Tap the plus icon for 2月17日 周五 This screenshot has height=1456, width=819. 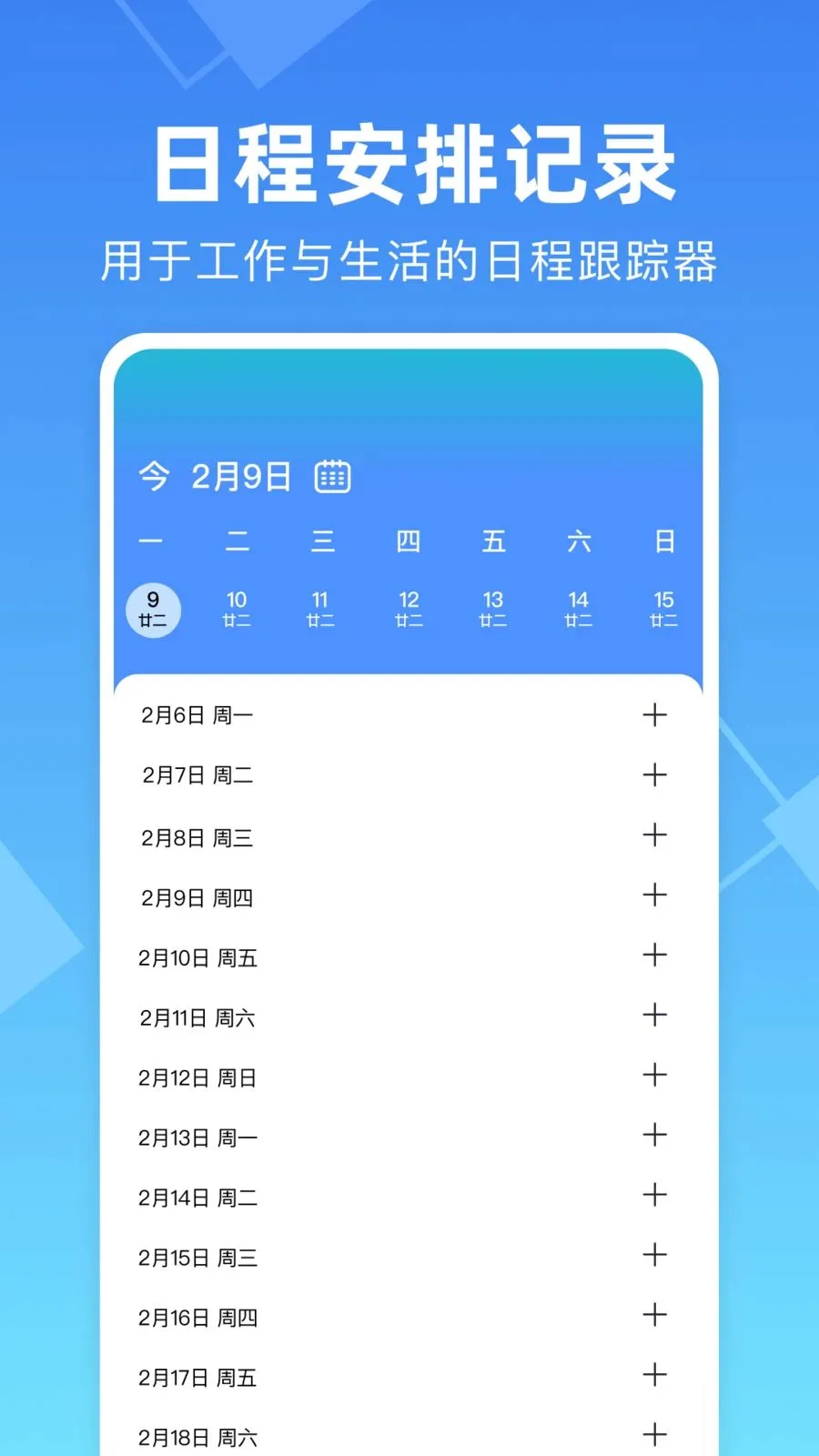click(654, 1377)
